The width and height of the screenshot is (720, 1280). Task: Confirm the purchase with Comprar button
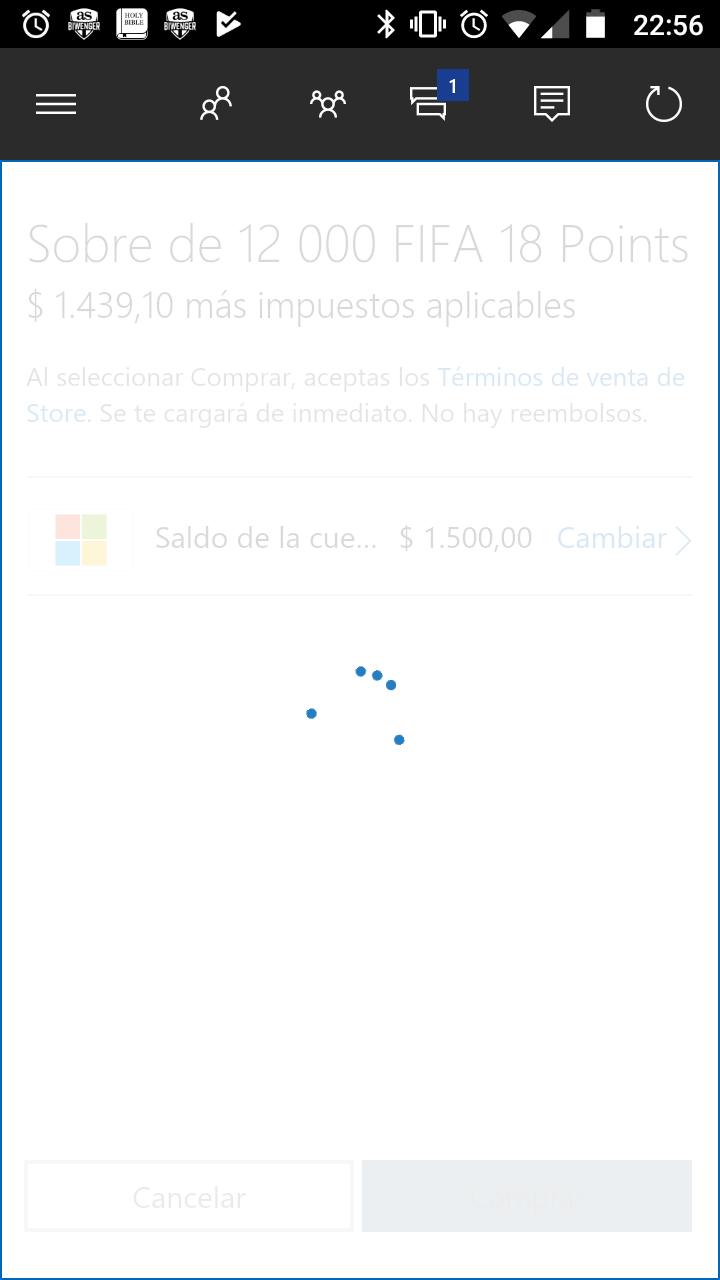click(x=526, y=1196)
